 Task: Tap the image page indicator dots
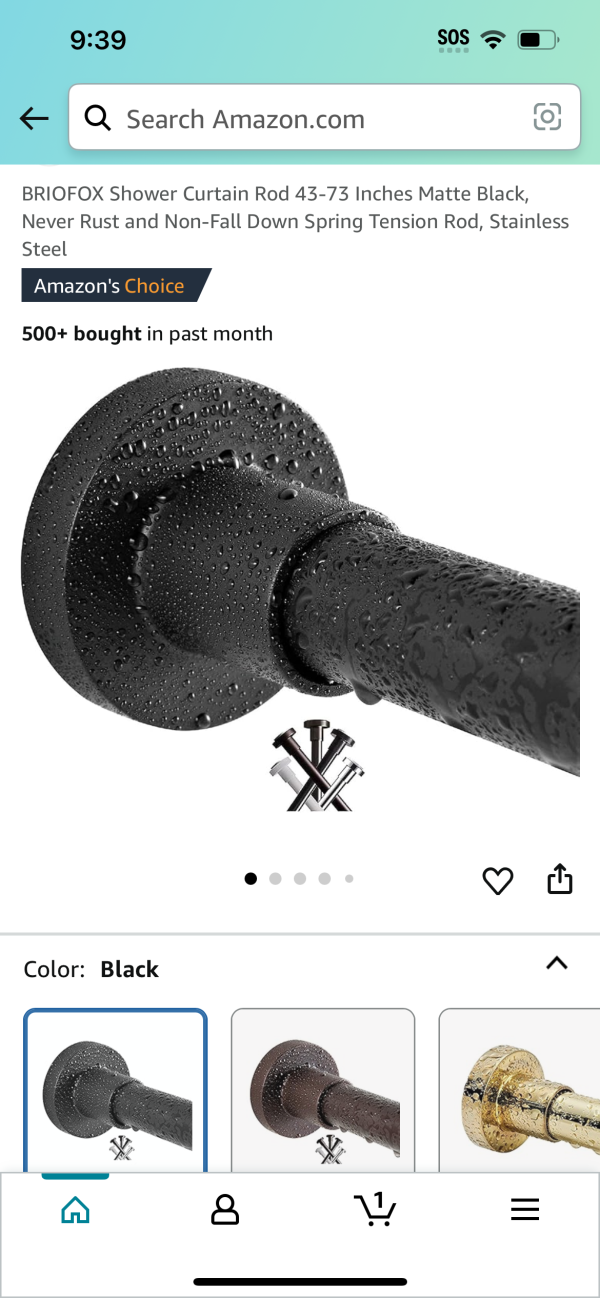point(299,879)
